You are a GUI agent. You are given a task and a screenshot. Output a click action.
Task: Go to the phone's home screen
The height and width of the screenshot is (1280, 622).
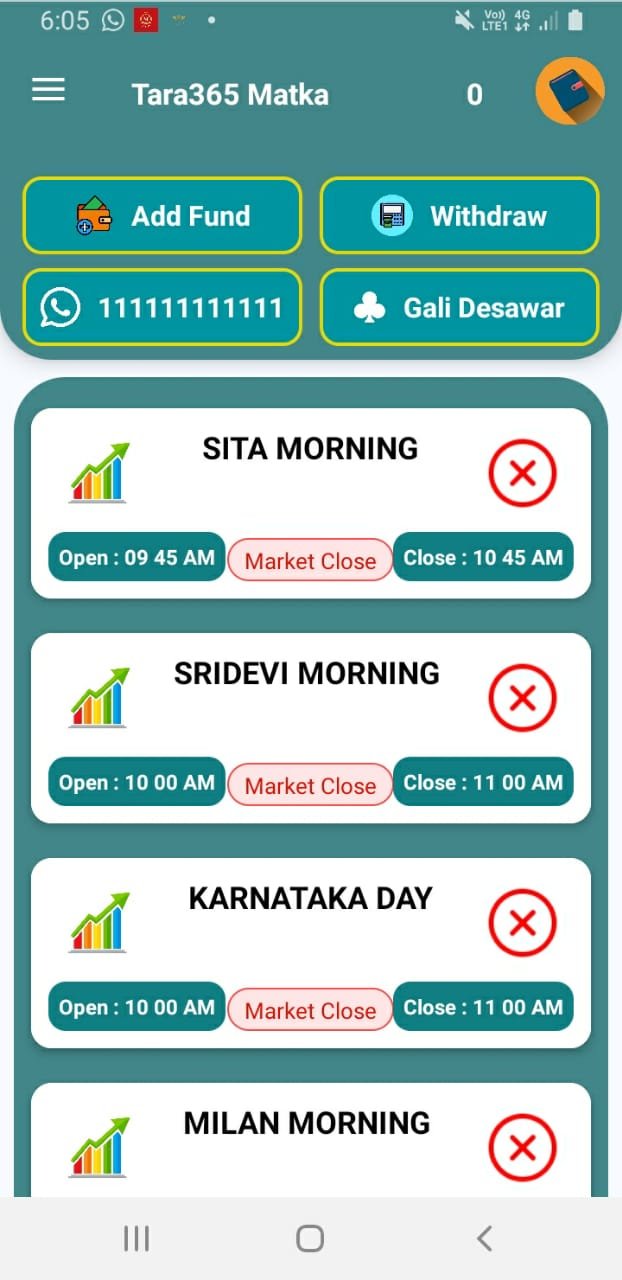(x=310, y=1239)
